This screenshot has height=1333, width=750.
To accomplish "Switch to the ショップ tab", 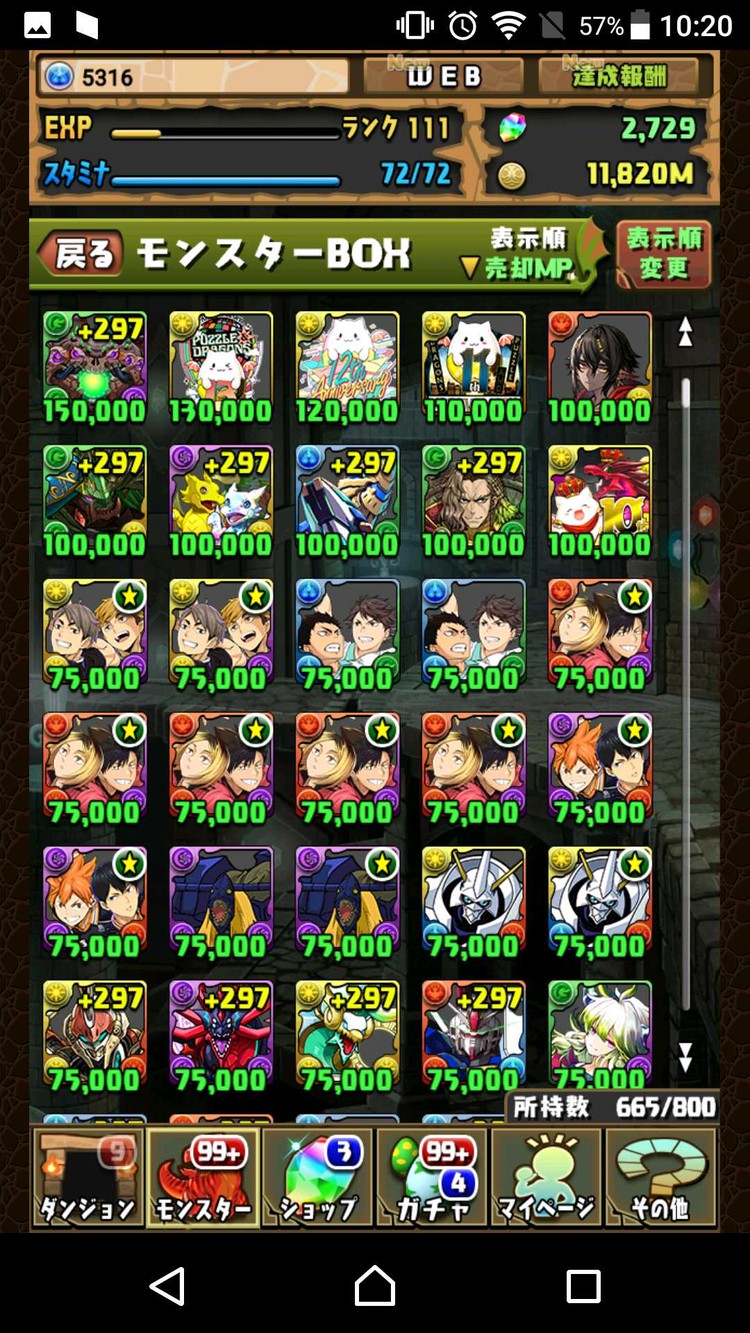I will coord(317,1178).
